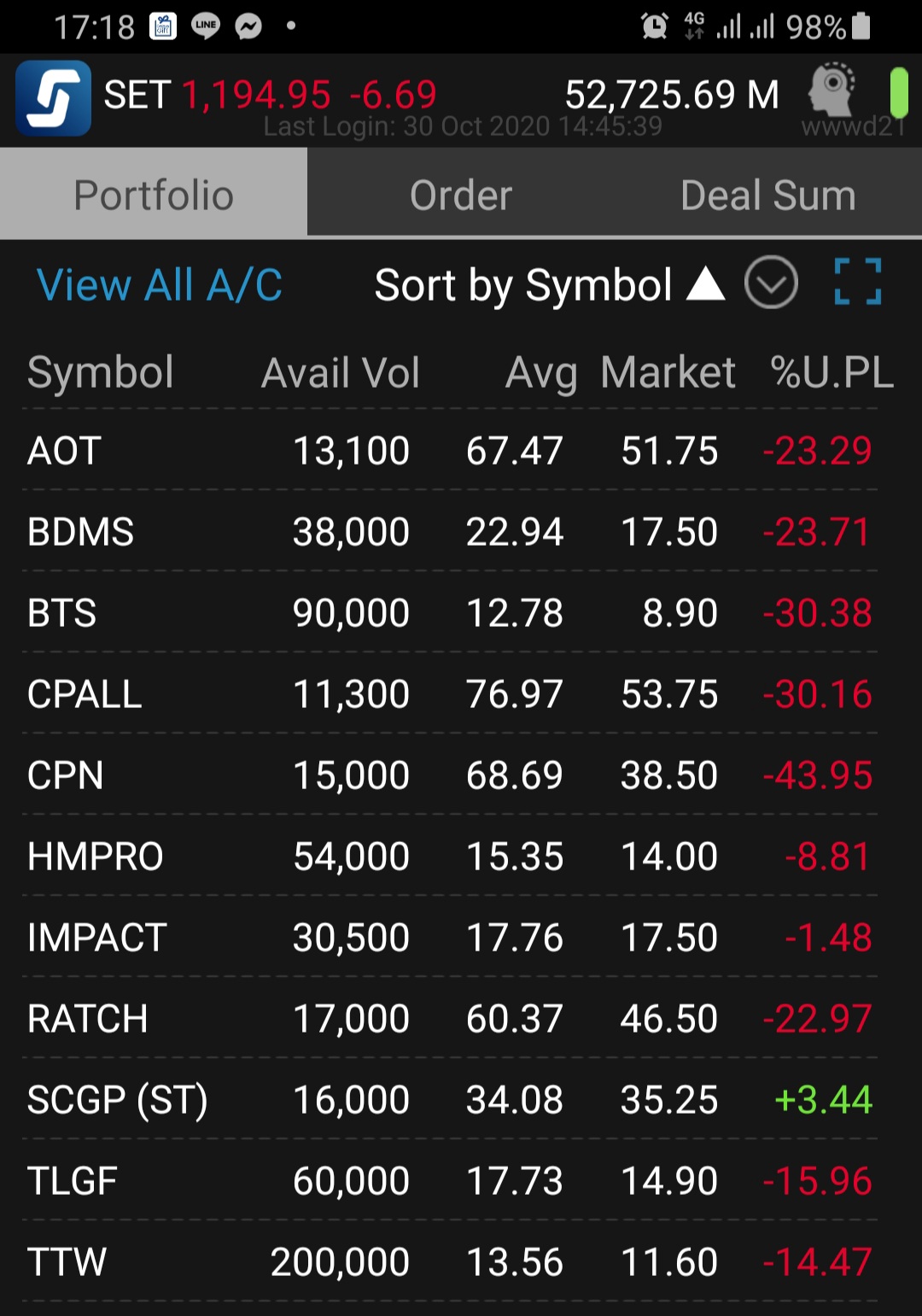The image size is (922, 1316).
Task: Select the TTW position row
Action: 67,1262
